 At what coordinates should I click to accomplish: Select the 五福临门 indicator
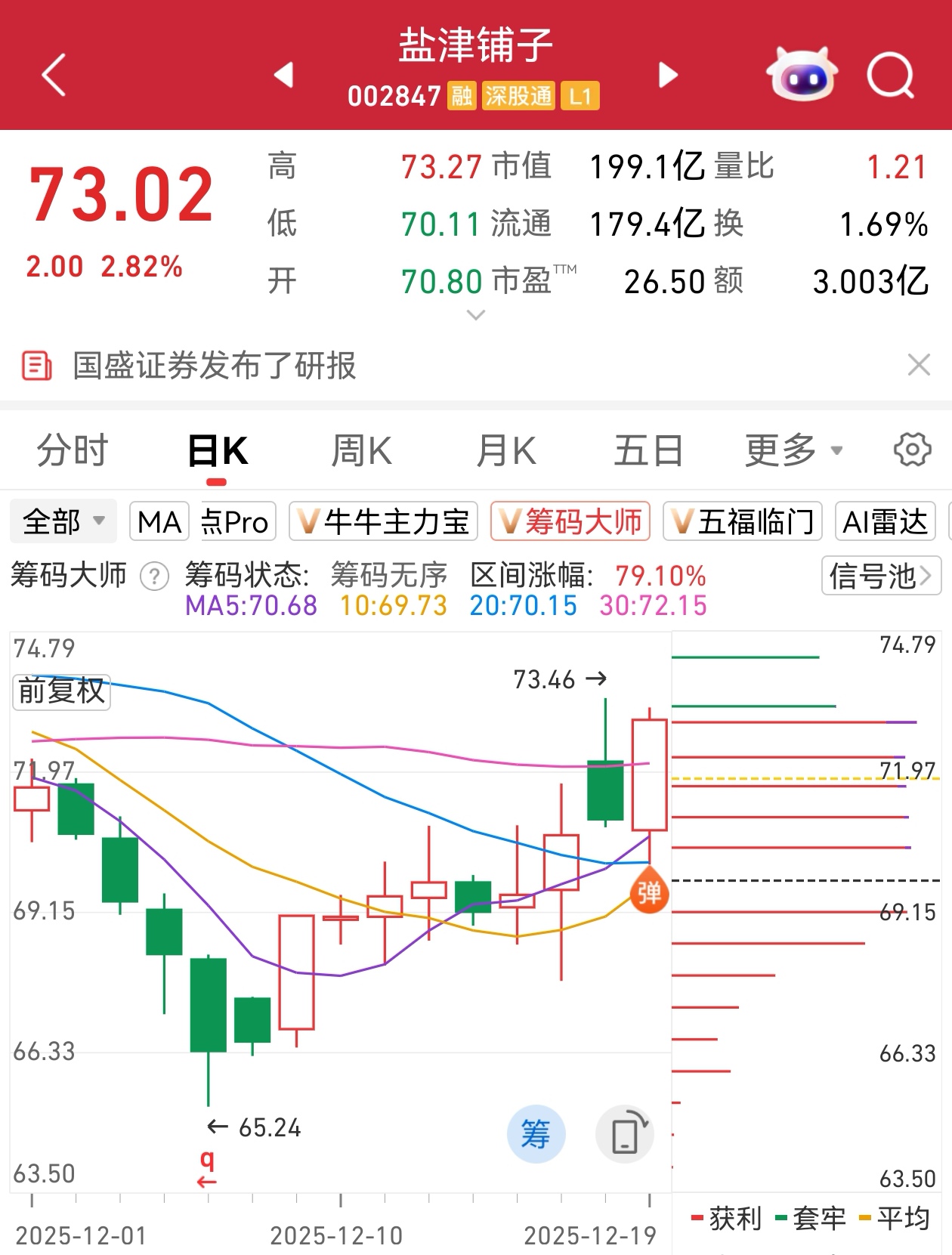click(x=742, y=521)
